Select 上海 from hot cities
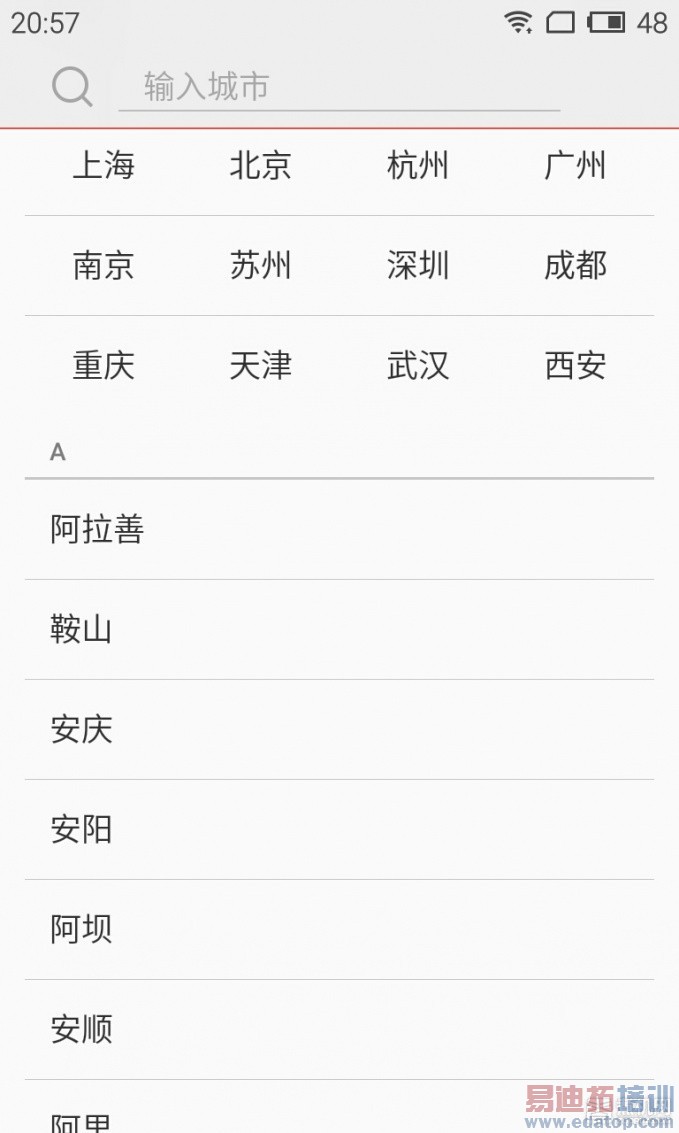 pyautogui.click(x=103, y=165)
